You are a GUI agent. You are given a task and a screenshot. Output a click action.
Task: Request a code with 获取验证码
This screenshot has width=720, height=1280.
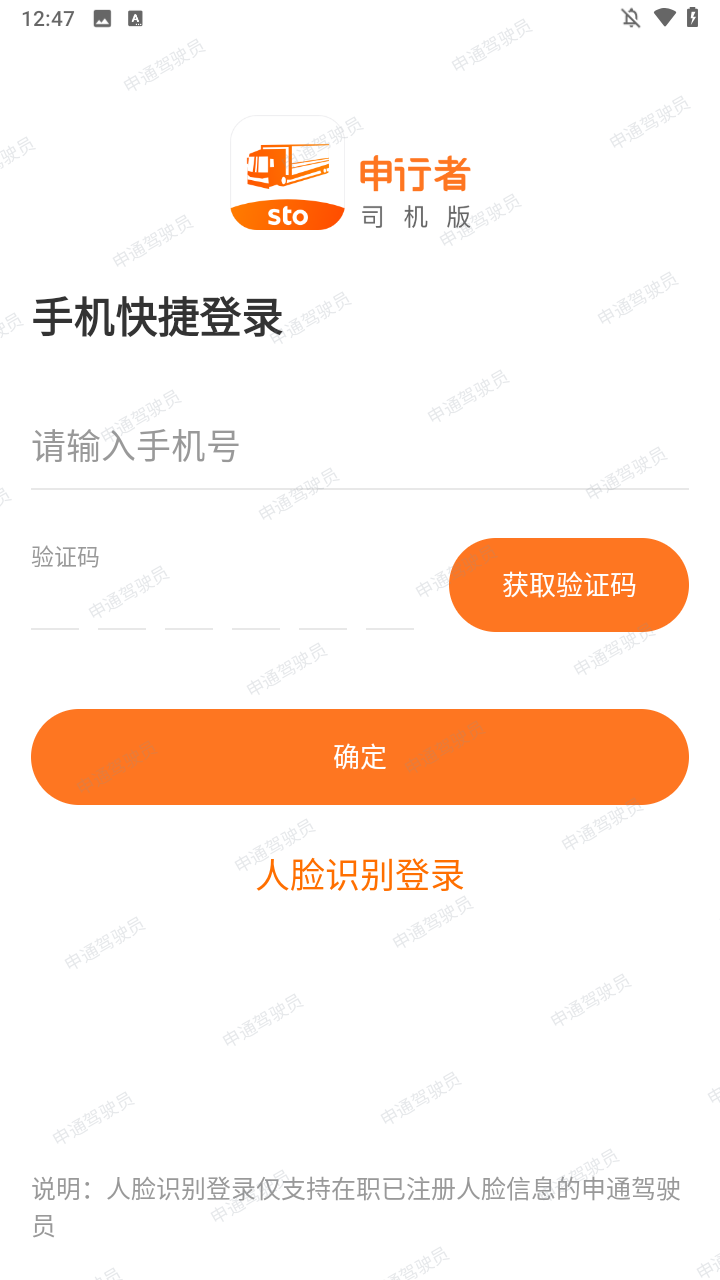[568, 585]
